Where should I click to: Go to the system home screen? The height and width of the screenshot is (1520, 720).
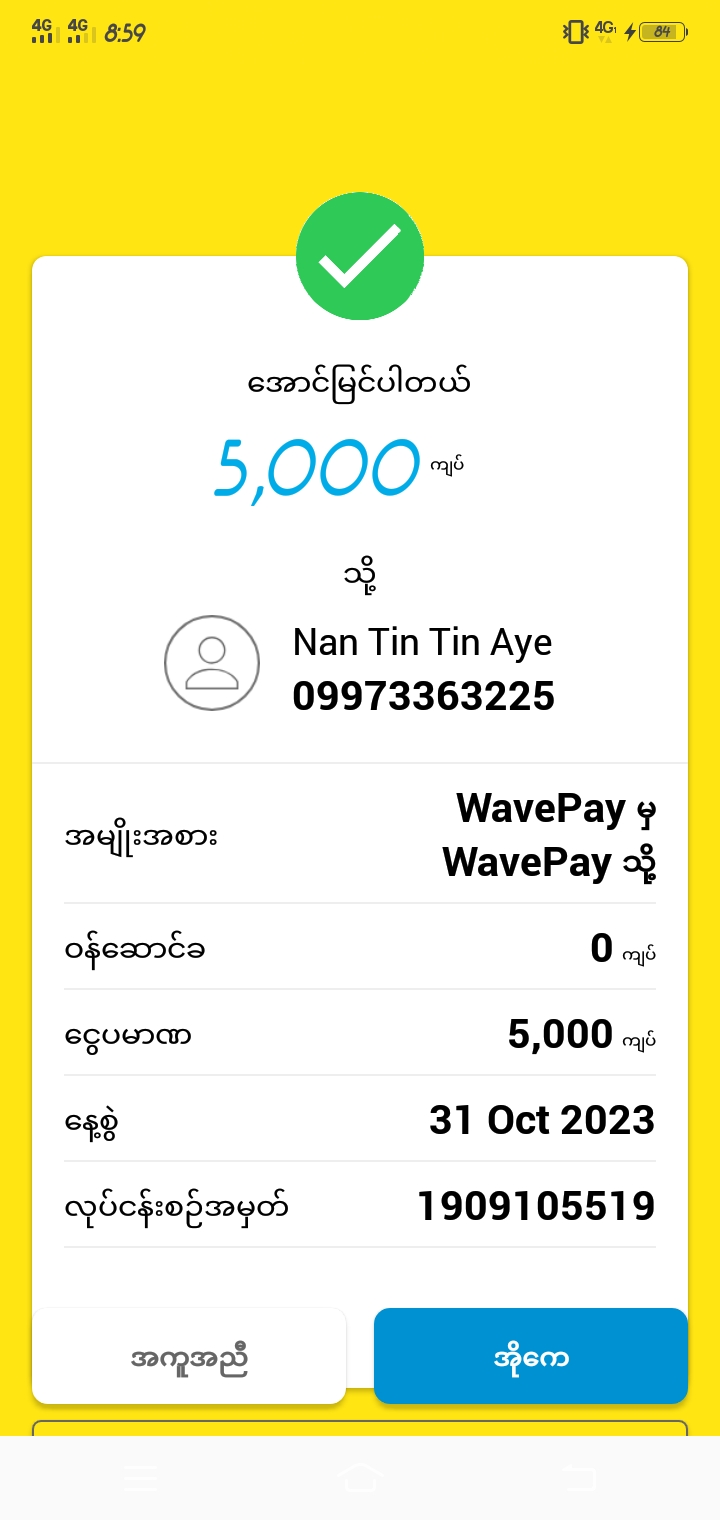click(x=360, y=1478)
